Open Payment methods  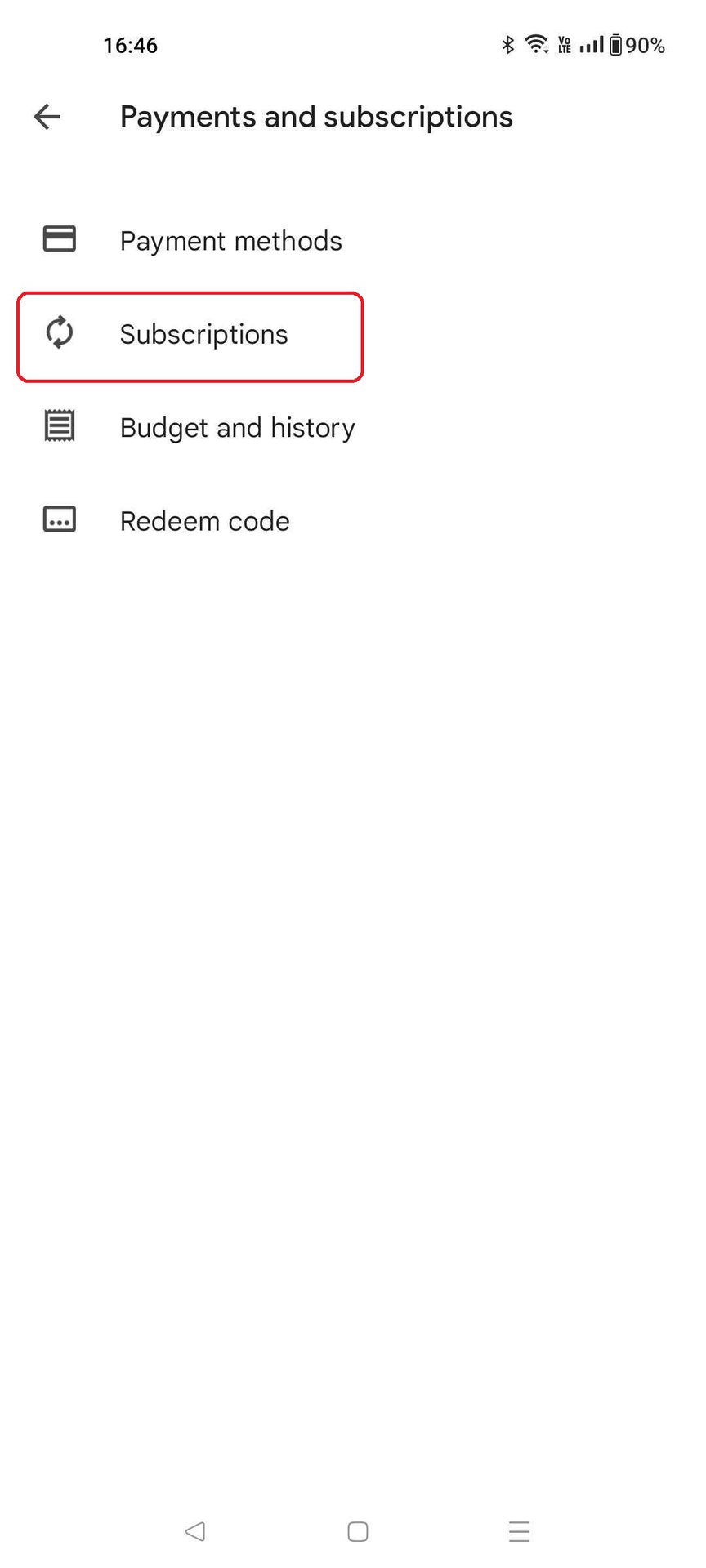click(353, 240)
